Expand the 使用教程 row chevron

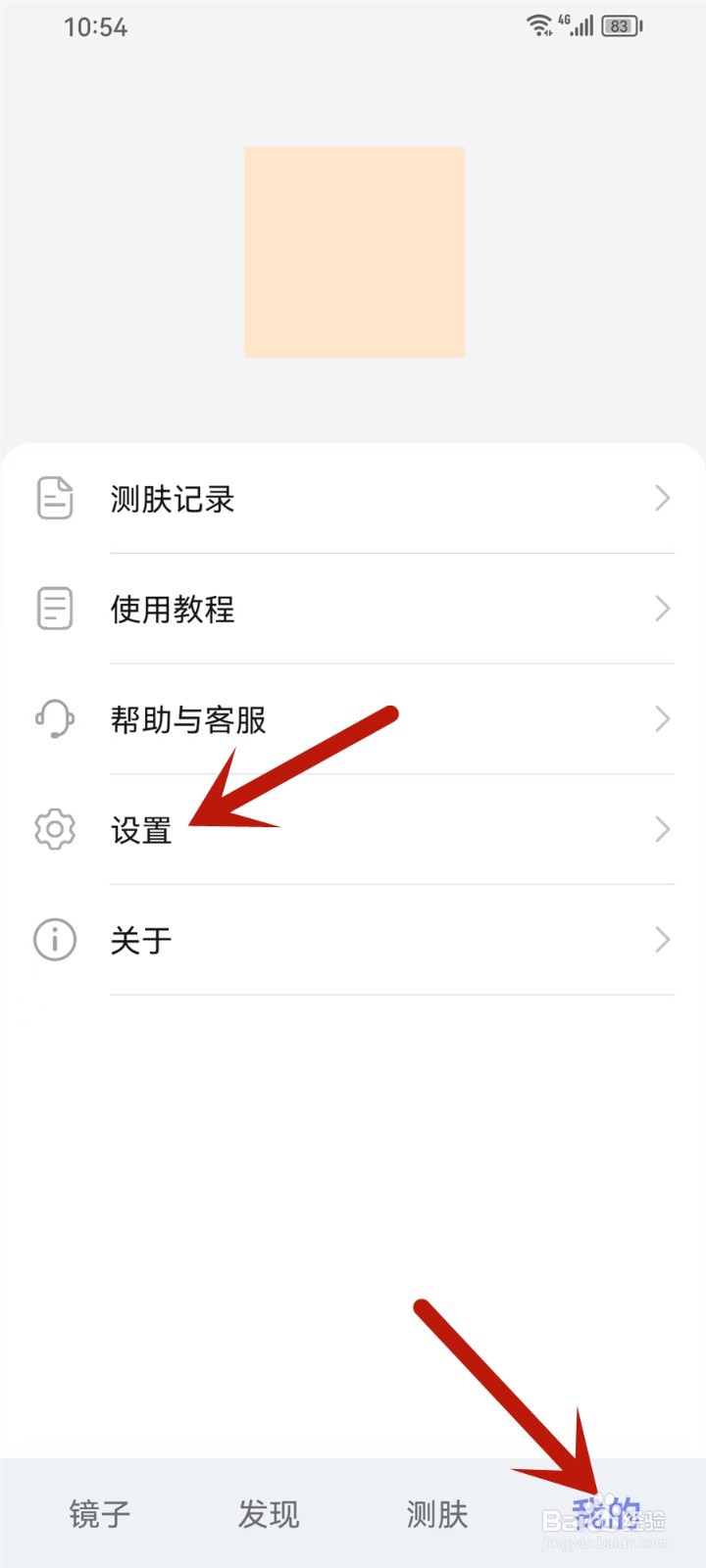tap(662, 609)
